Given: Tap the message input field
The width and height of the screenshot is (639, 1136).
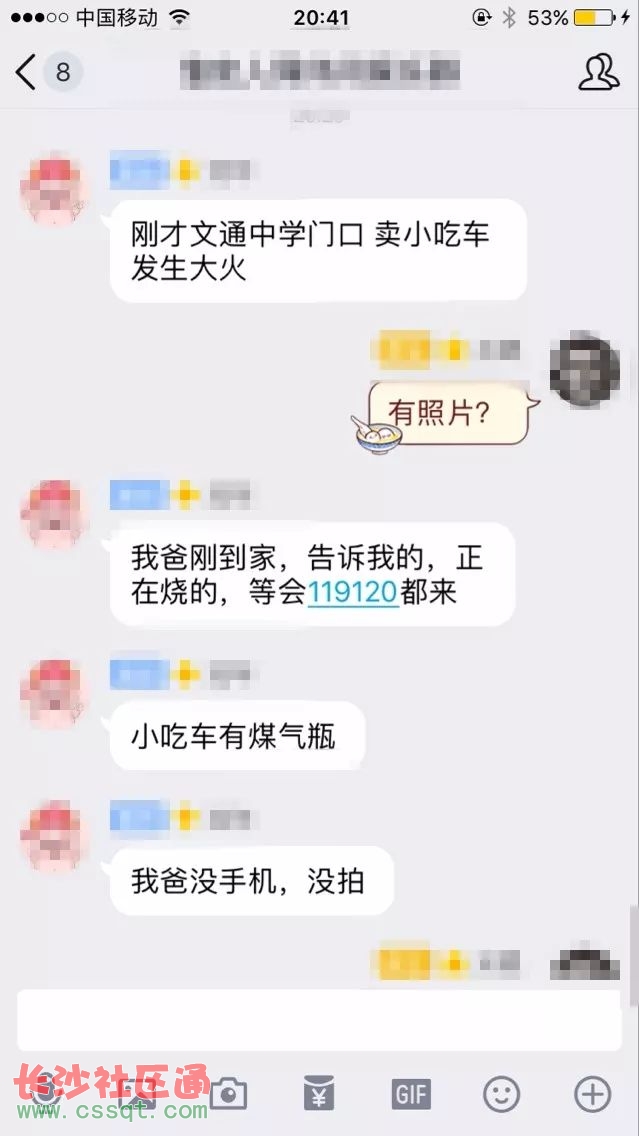Looking at the screenshot, I should tap(318, 1019).
